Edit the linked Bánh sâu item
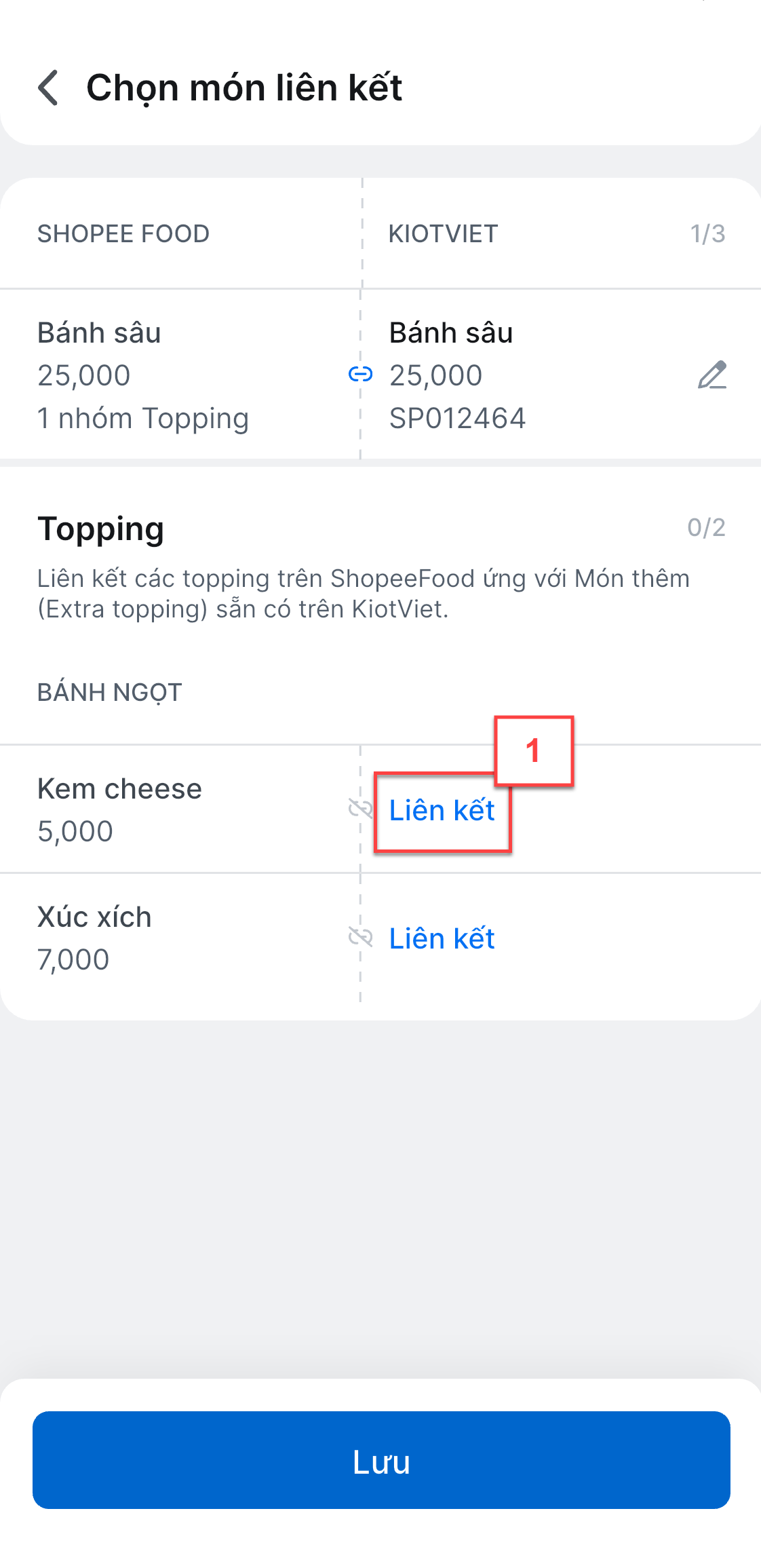761x1568 pixels. click(711, 375)
